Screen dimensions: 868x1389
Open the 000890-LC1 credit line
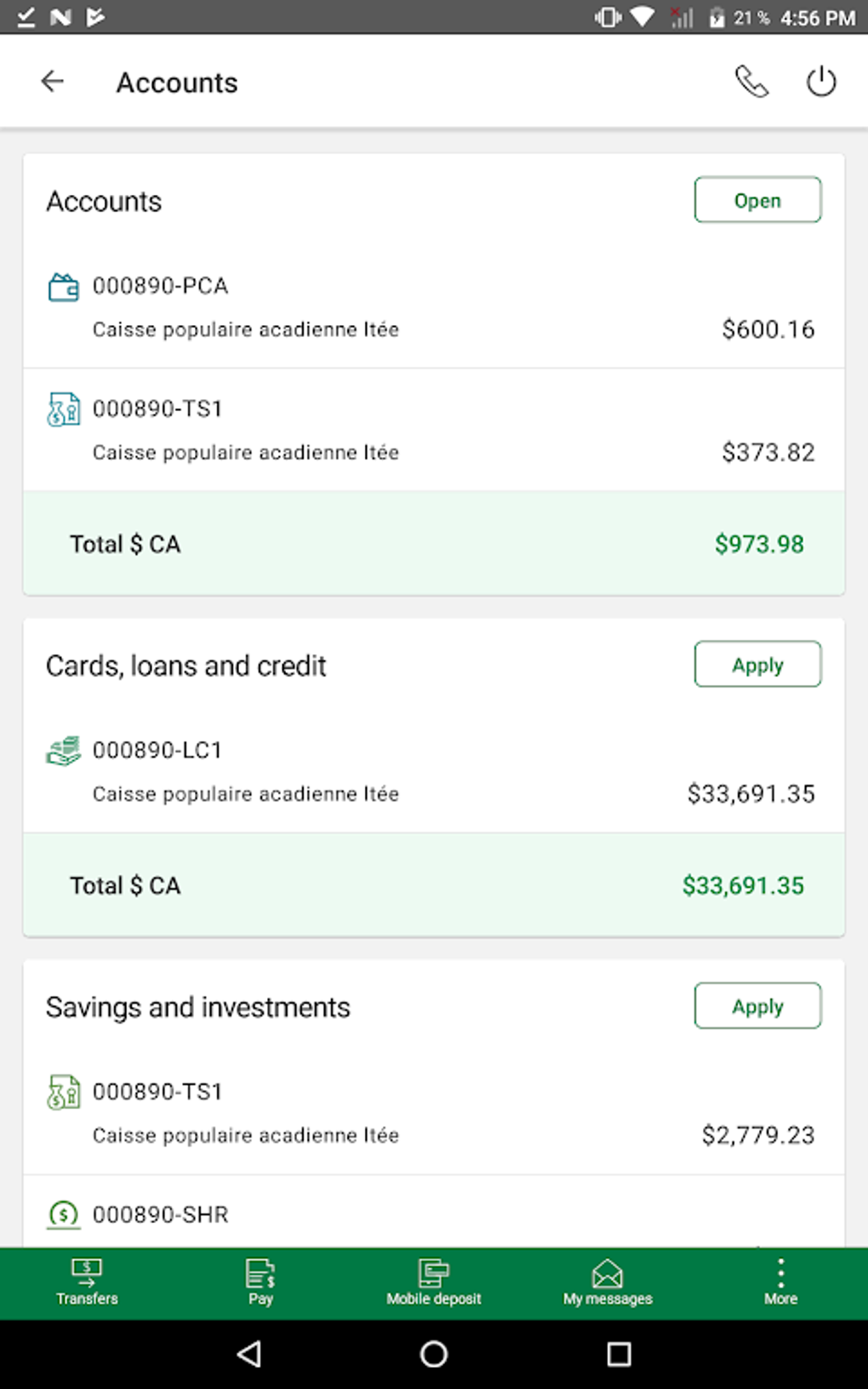[434, 772]
